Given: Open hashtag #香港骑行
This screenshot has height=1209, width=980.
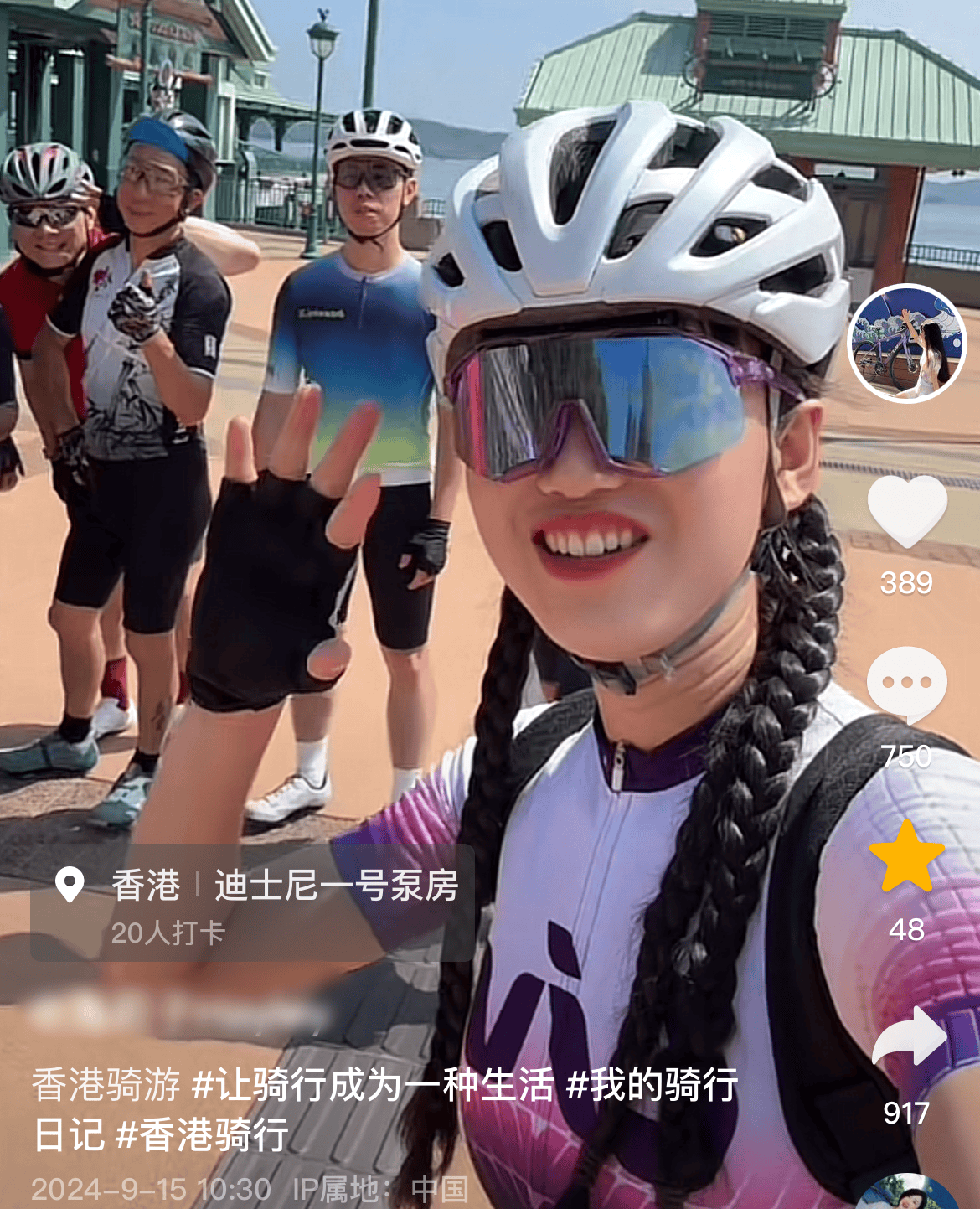Looking at the screenshot, I should (x=202, y=1135).
